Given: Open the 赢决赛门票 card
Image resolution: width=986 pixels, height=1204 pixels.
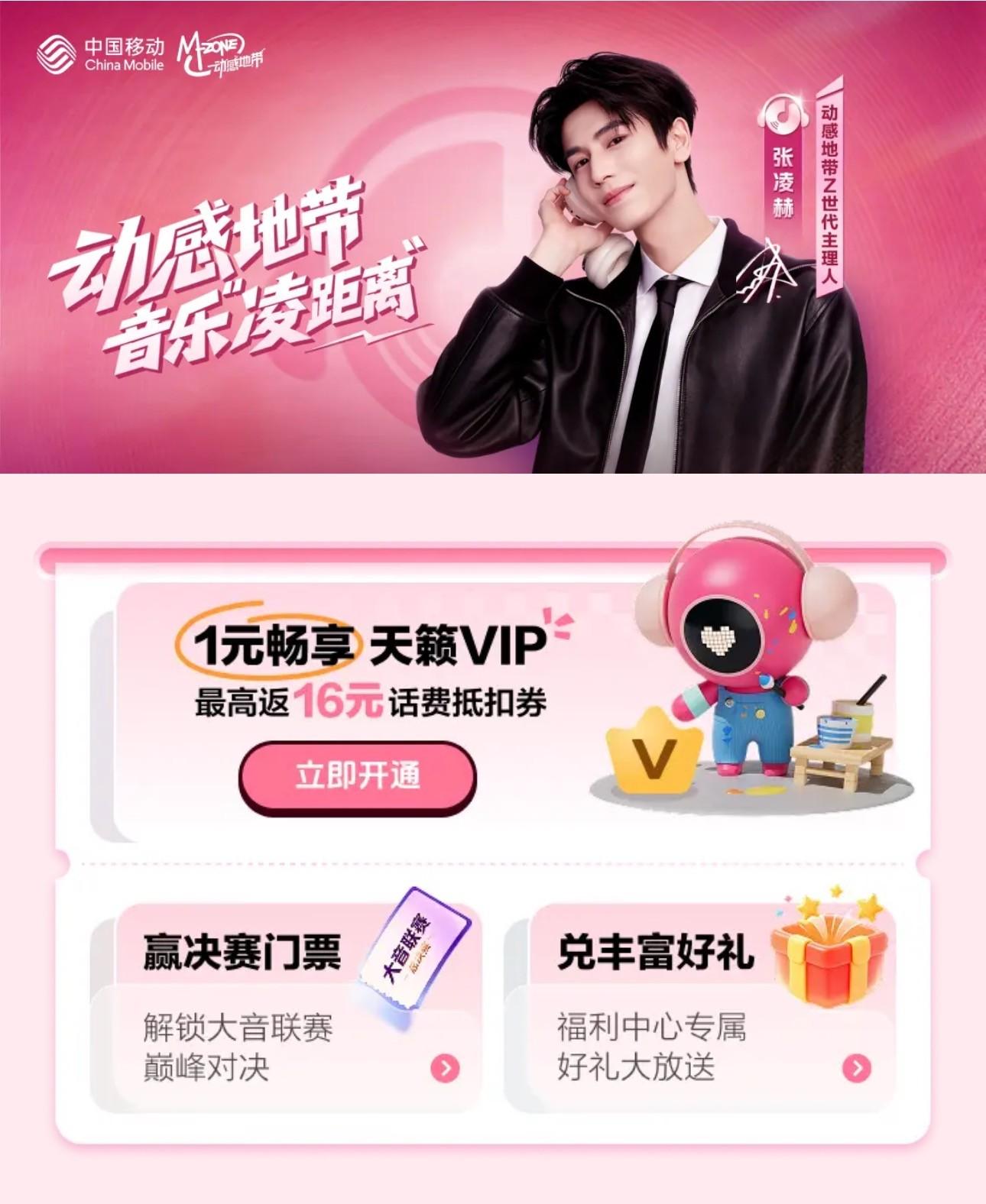Looking at the screenshot, I should coord(285,1007).
